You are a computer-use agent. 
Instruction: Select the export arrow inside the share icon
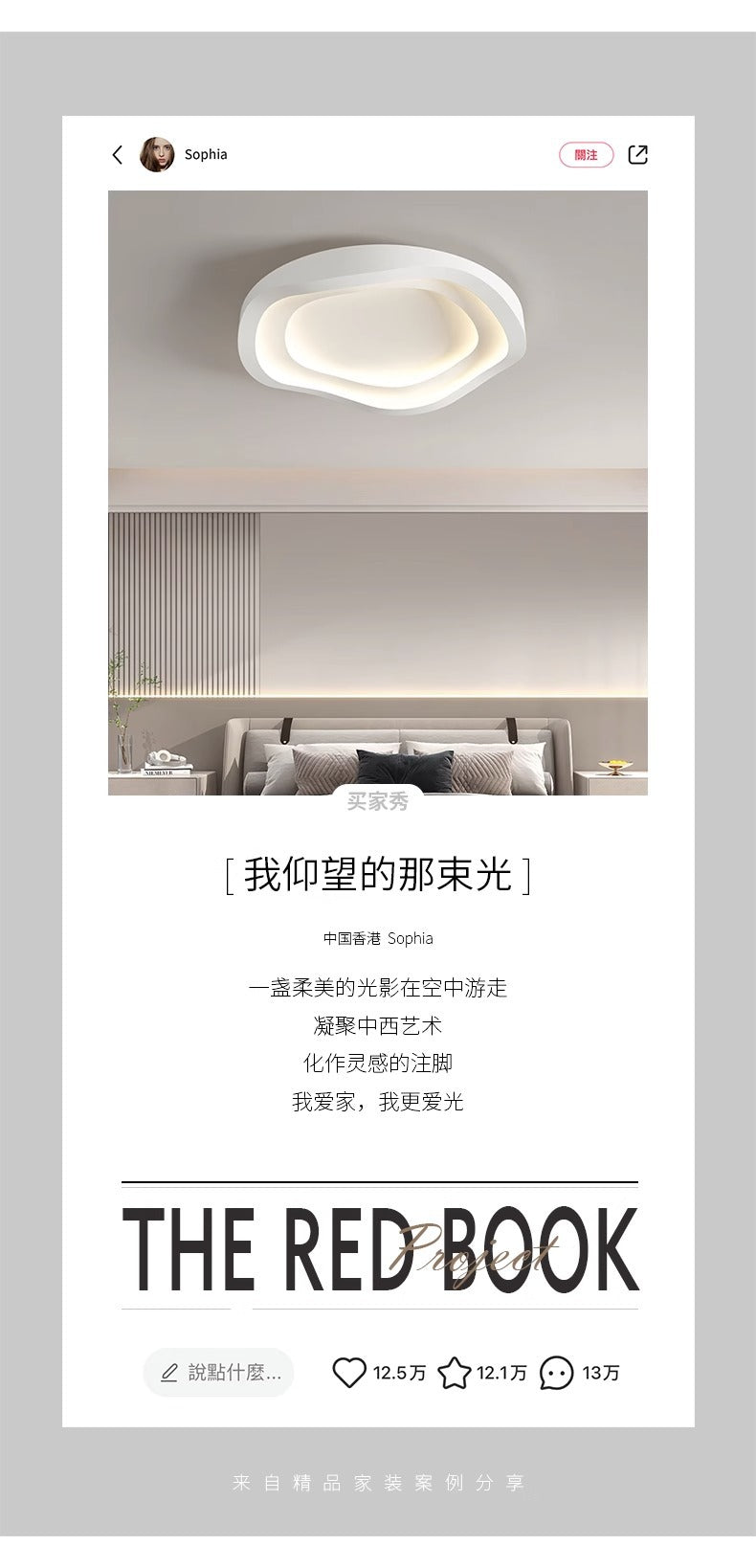(640, 153)
